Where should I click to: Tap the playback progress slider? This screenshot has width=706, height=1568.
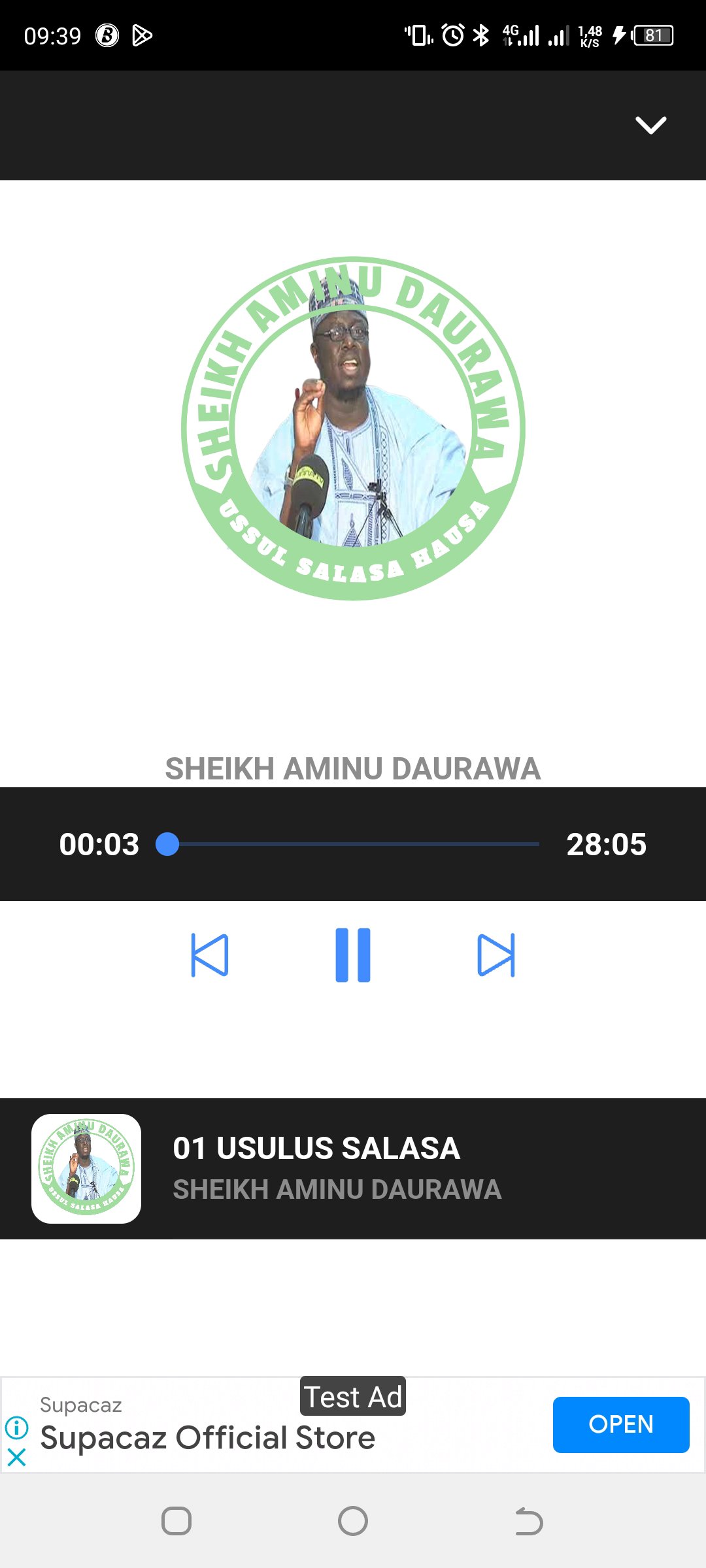[x=353, y=844]
